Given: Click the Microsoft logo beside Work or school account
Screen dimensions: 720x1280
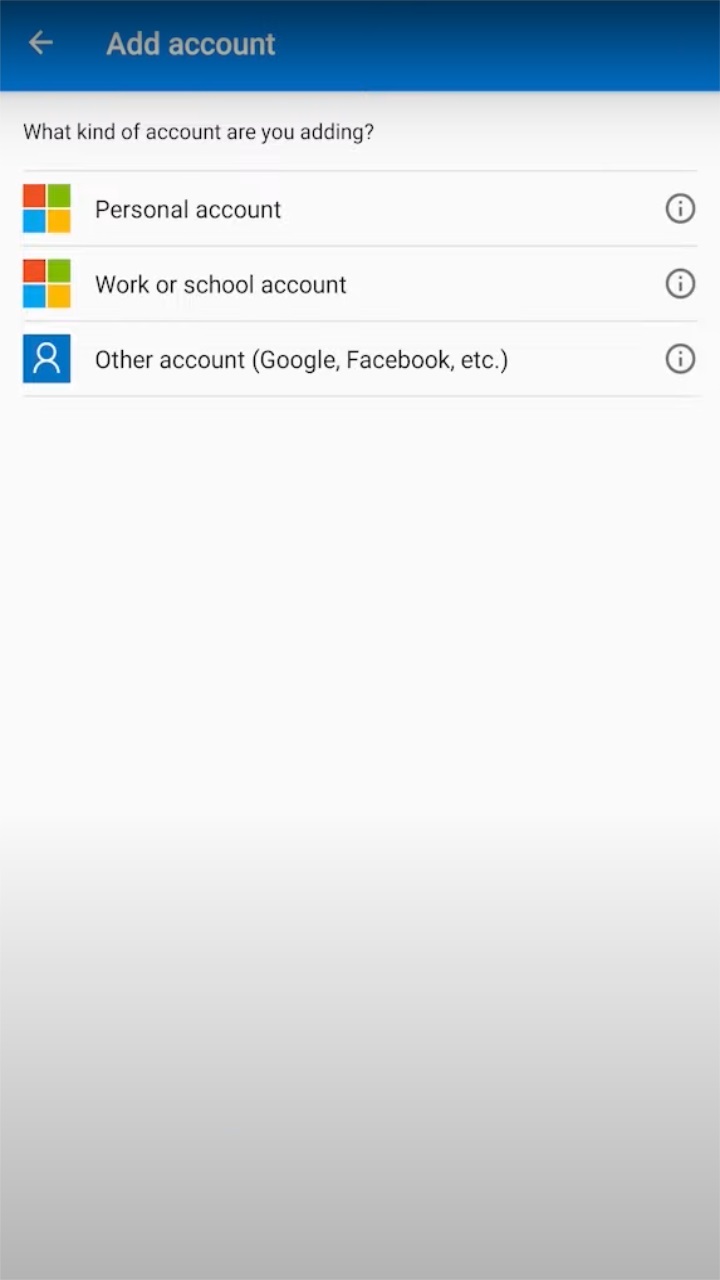Looking at the screenshot, I should pyautogui.click(x=46, y=283).
